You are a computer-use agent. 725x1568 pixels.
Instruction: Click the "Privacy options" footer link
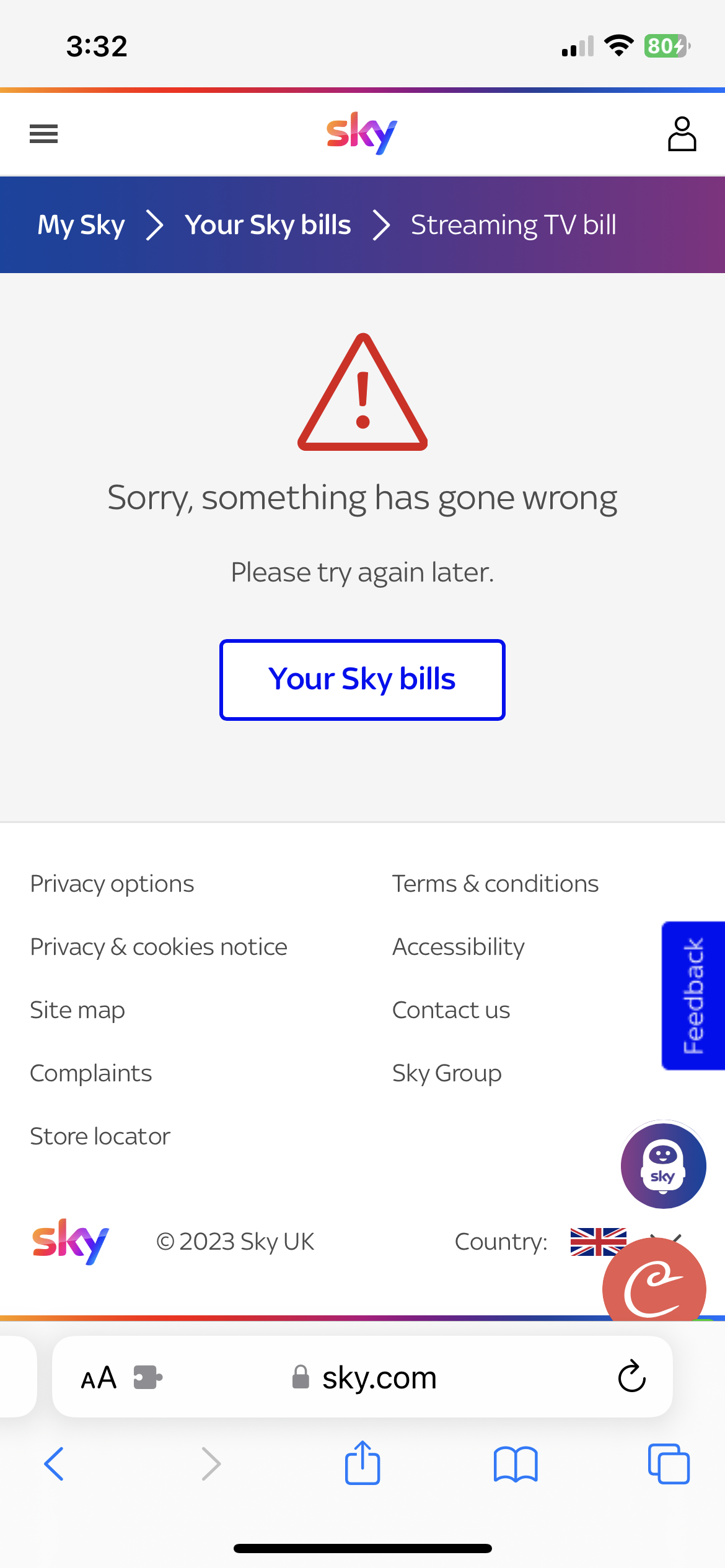tap(112, 884)
